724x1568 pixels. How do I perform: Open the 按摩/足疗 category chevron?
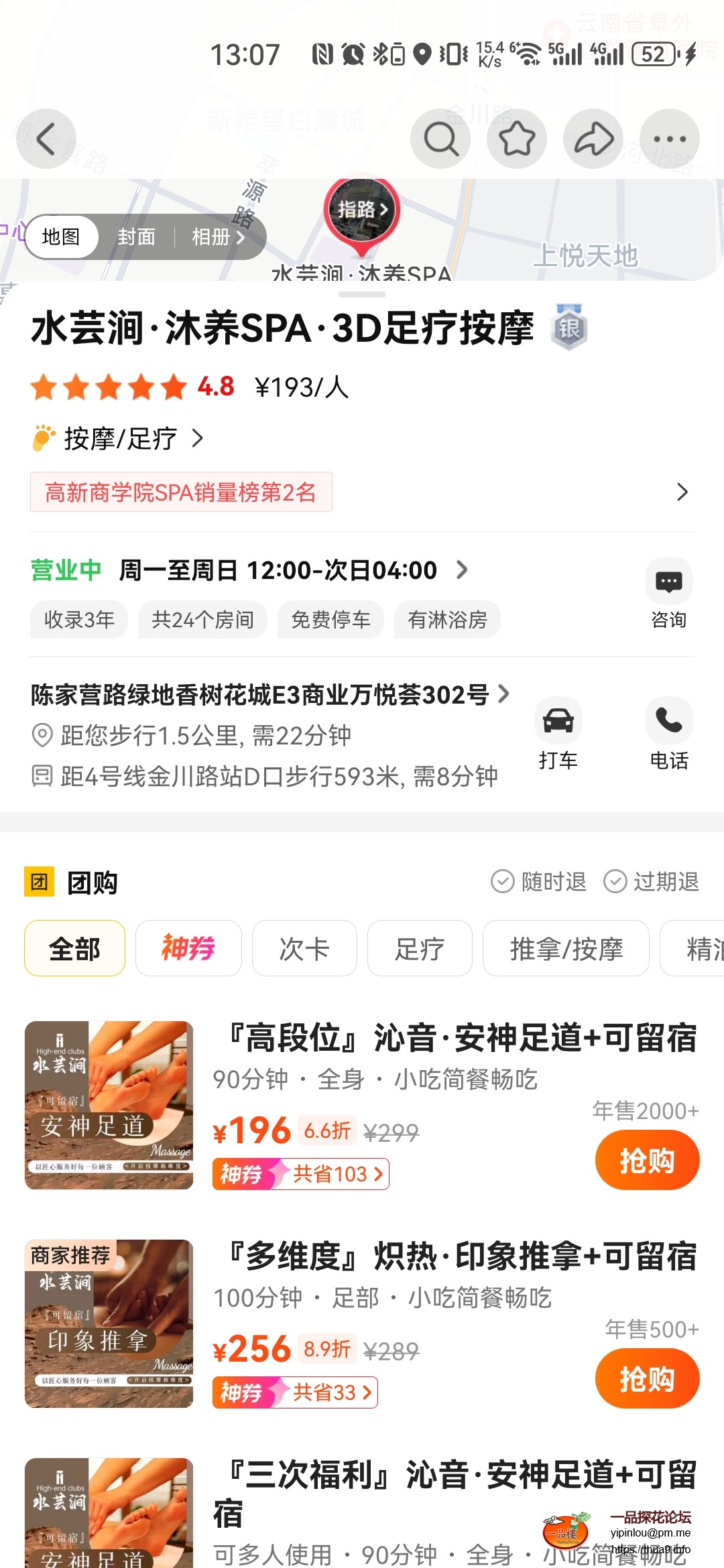point(199,439)
